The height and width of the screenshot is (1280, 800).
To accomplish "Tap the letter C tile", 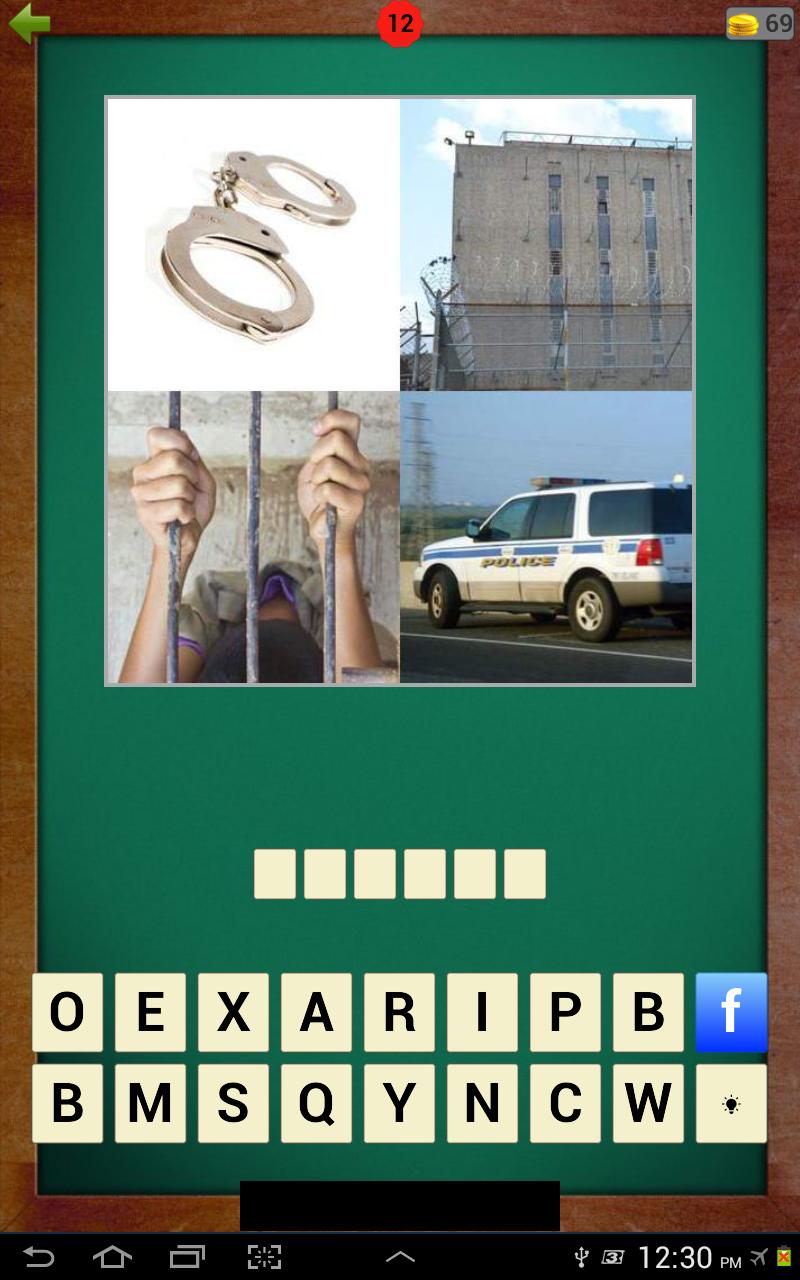I will 565,1104.
